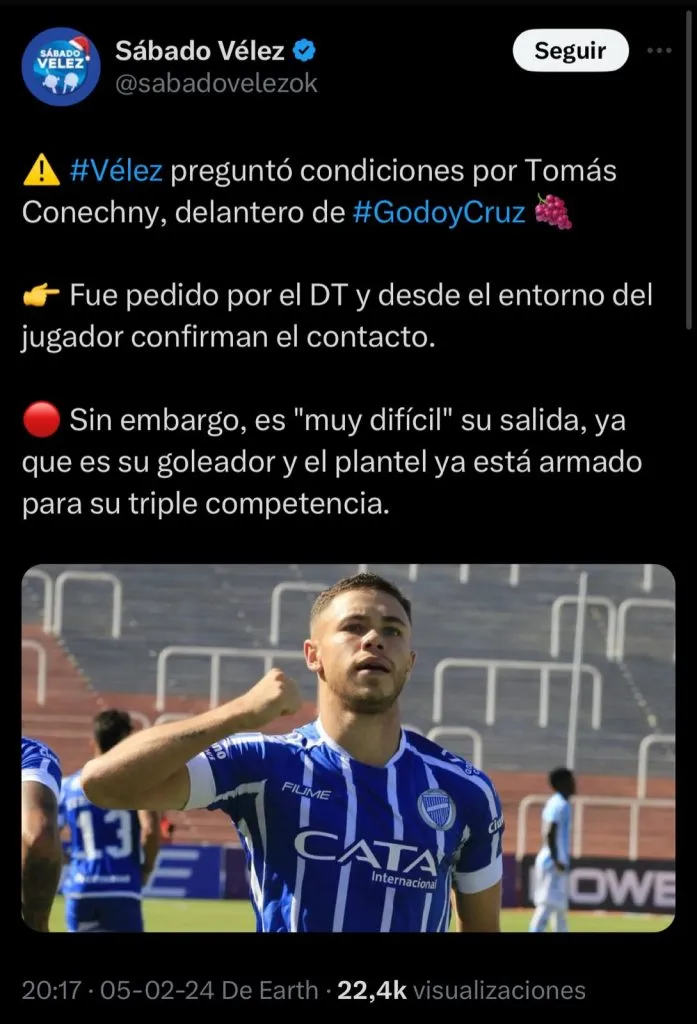Open the #GodoyCruz hashtag
Image resolution: width=697 pixels, height=1024 pixels.
(439, 213)
